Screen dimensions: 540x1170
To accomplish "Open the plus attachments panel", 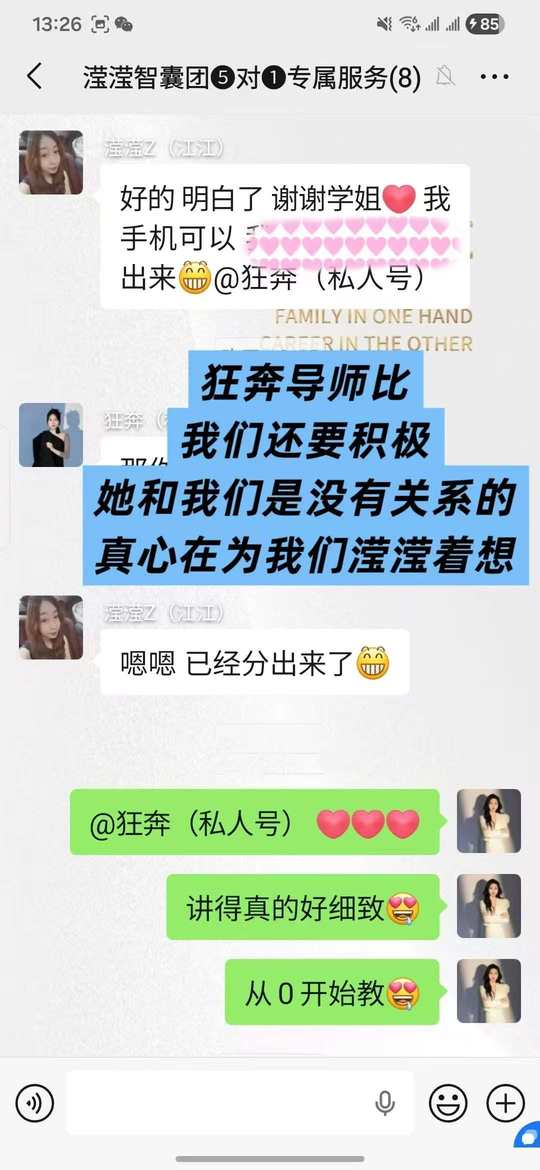I will coord(506,1103).
